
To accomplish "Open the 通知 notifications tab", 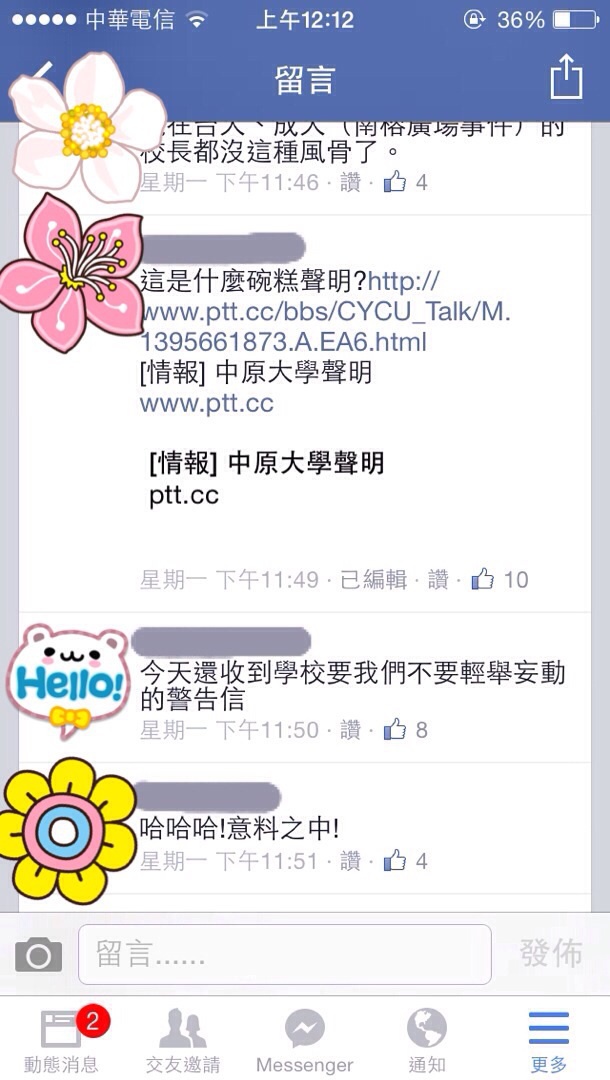I will 427,1040.
